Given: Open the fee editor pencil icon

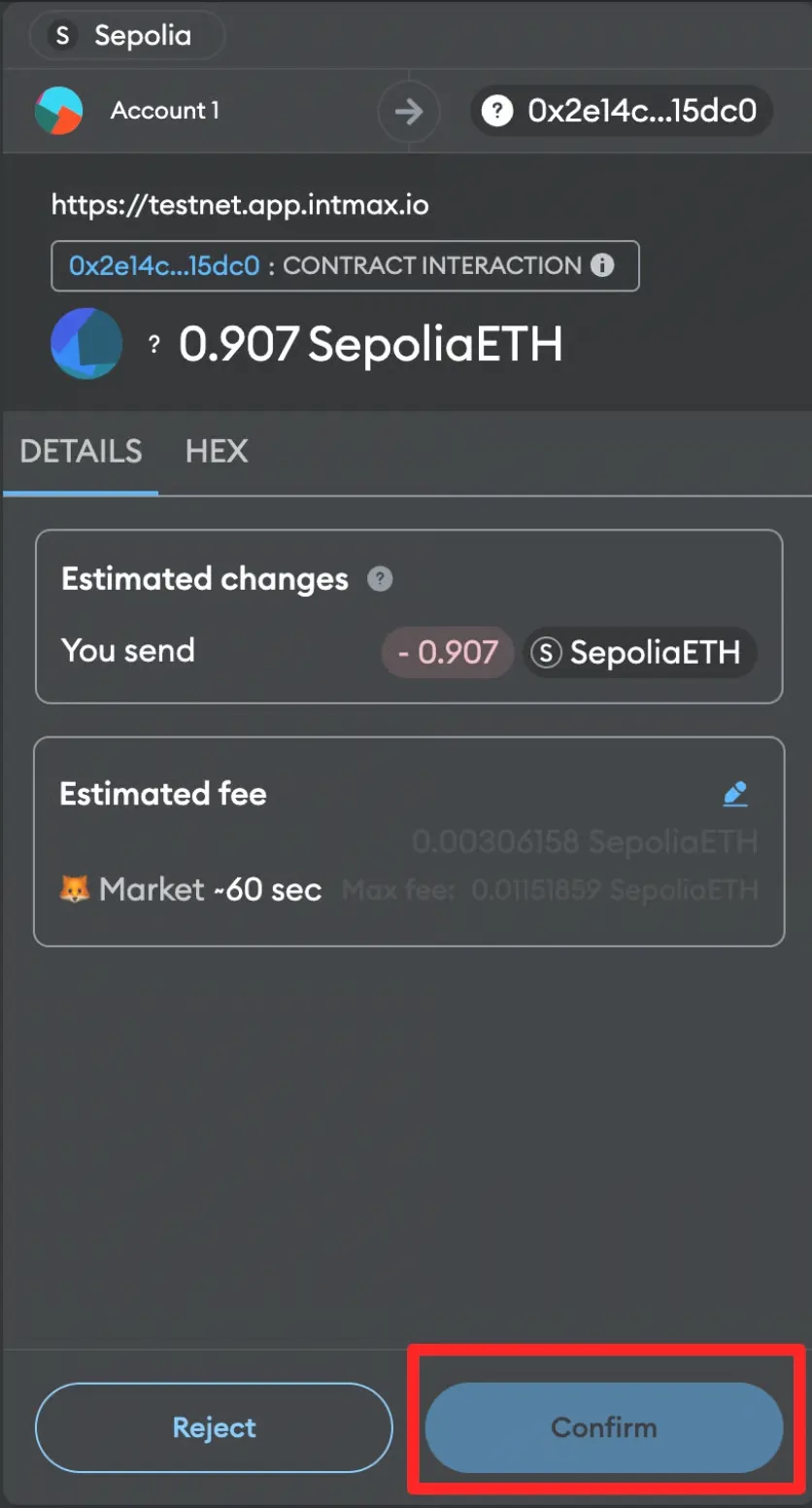Looking at the screenshot, I should pyautogui.click(x=736, y=794).
